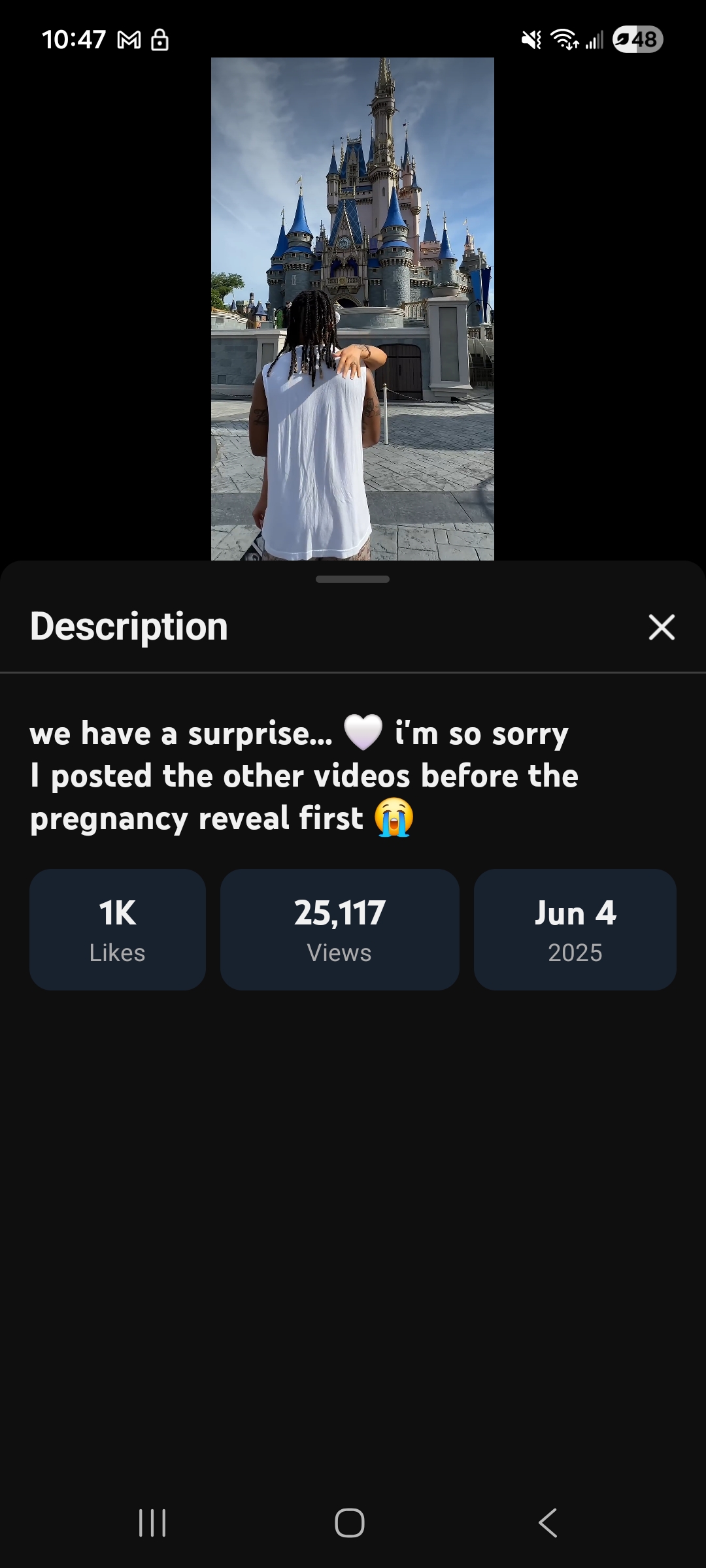Go to the home screen
Screen dimensions: 706x1568
(x=350, y=1523)
